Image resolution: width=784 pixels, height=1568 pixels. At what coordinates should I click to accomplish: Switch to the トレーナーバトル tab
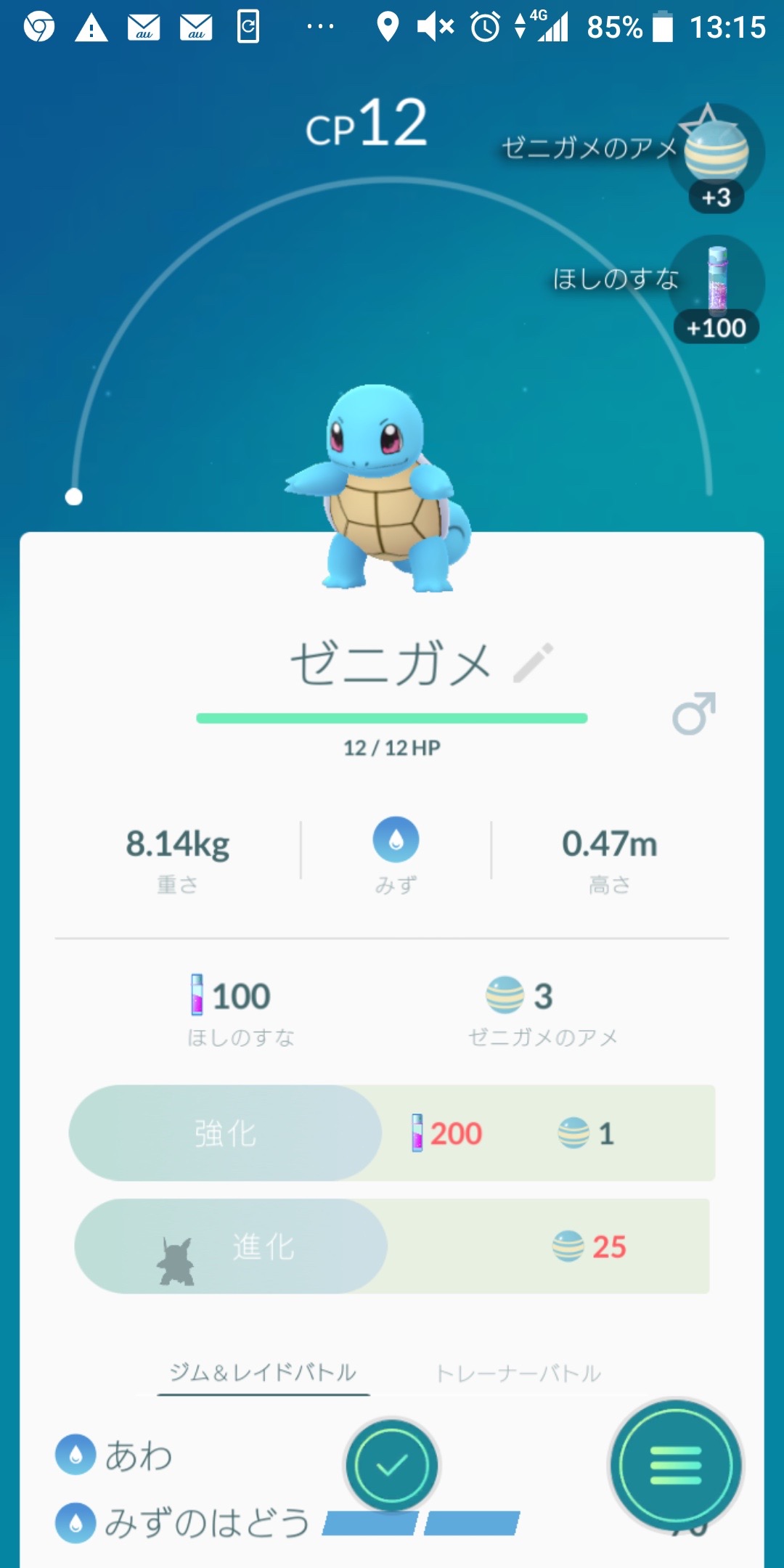click(x=518, y=1373)
